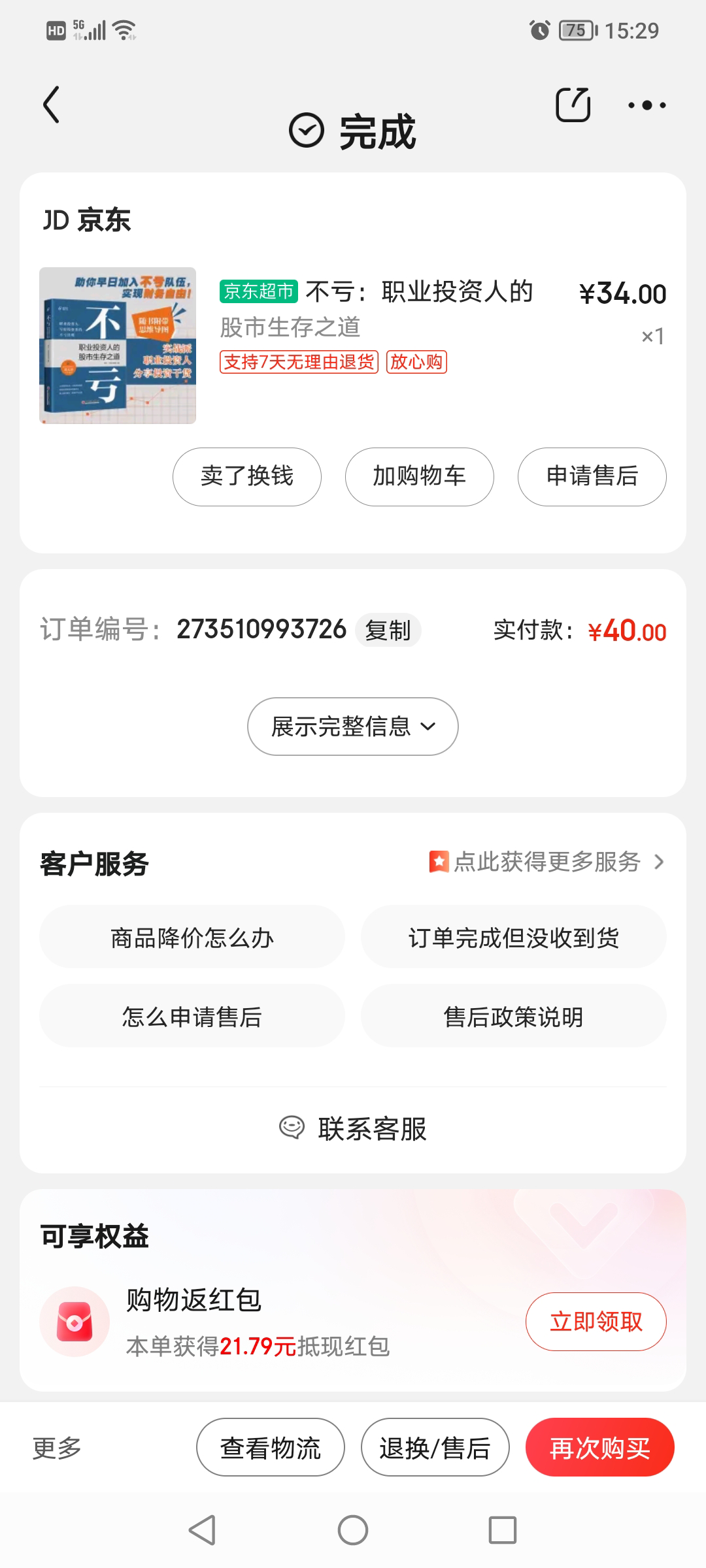The image size is (706, 1568).
Task: Share this order
Action: 573,105
